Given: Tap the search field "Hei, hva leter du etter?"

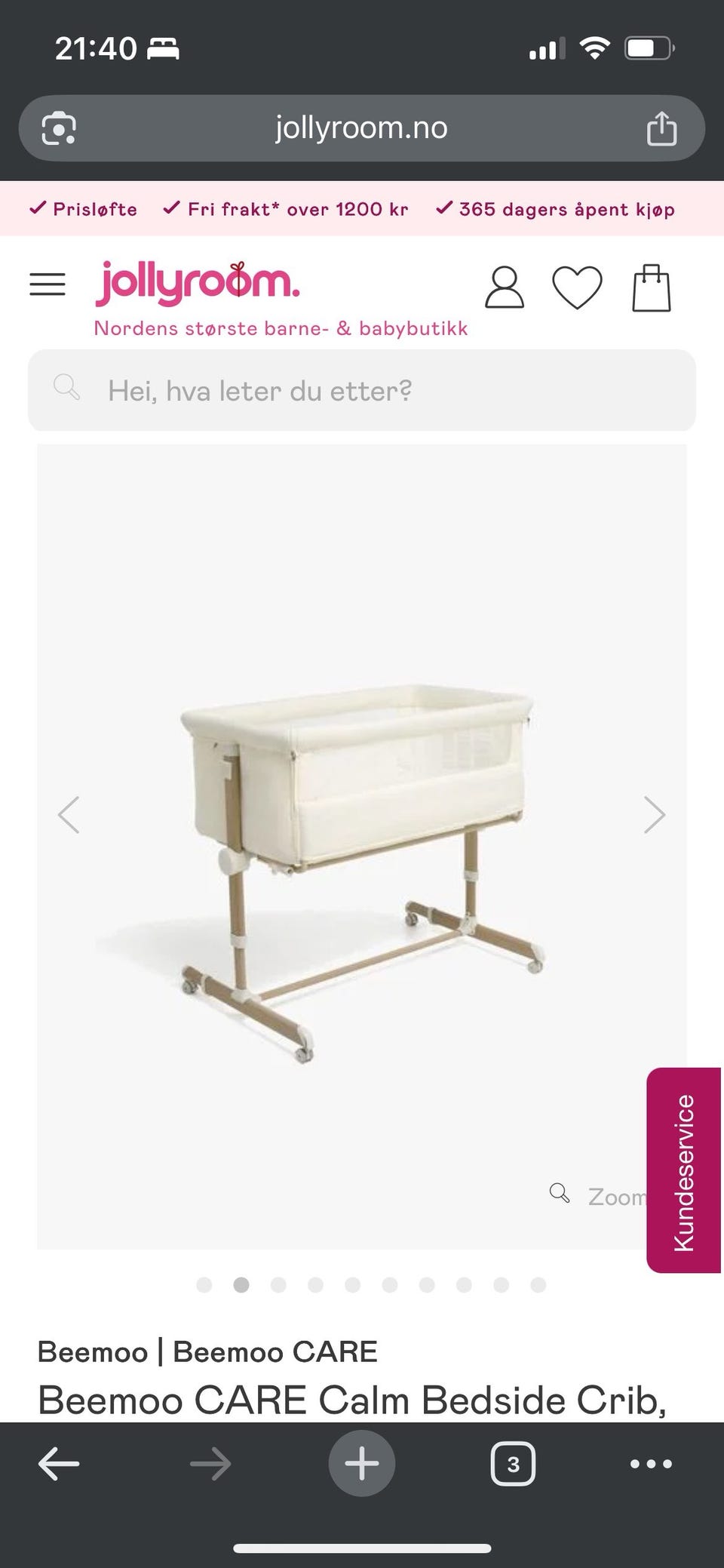Looking at the screenshot, I should [x=362, y=390].
